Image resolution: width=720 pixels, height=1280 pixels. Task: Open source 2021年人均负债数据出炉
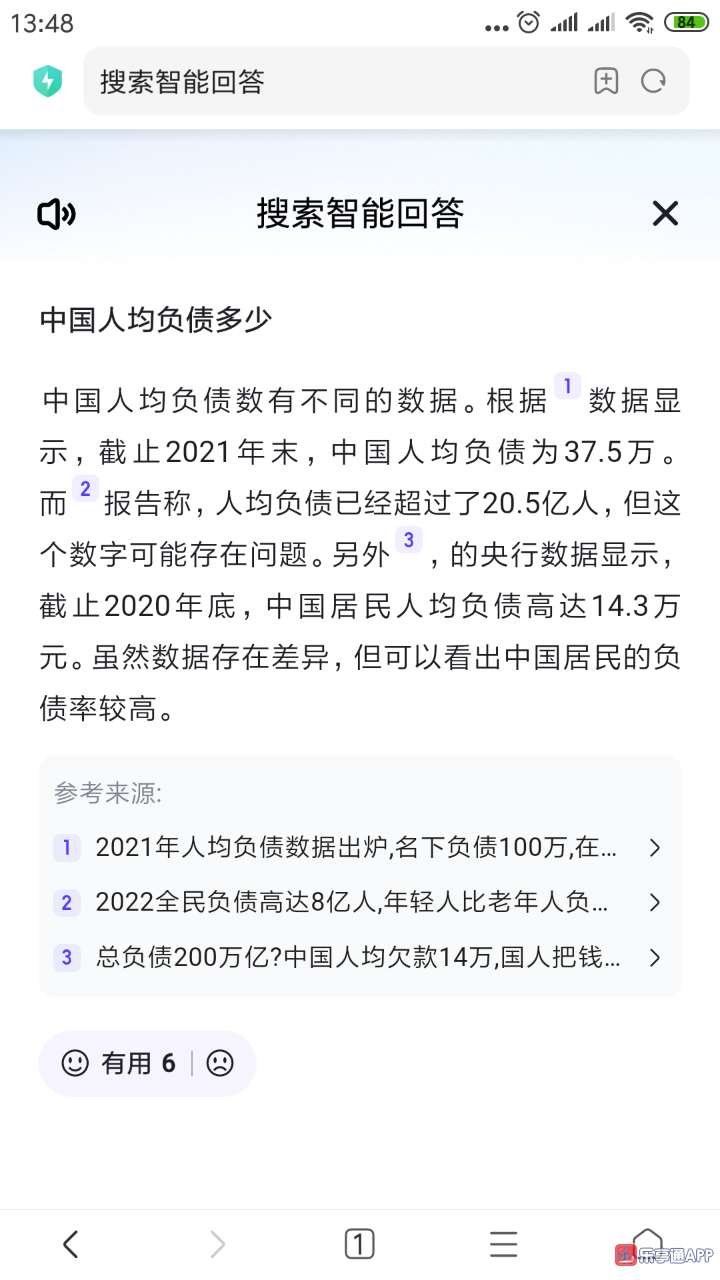click(358, 848)
